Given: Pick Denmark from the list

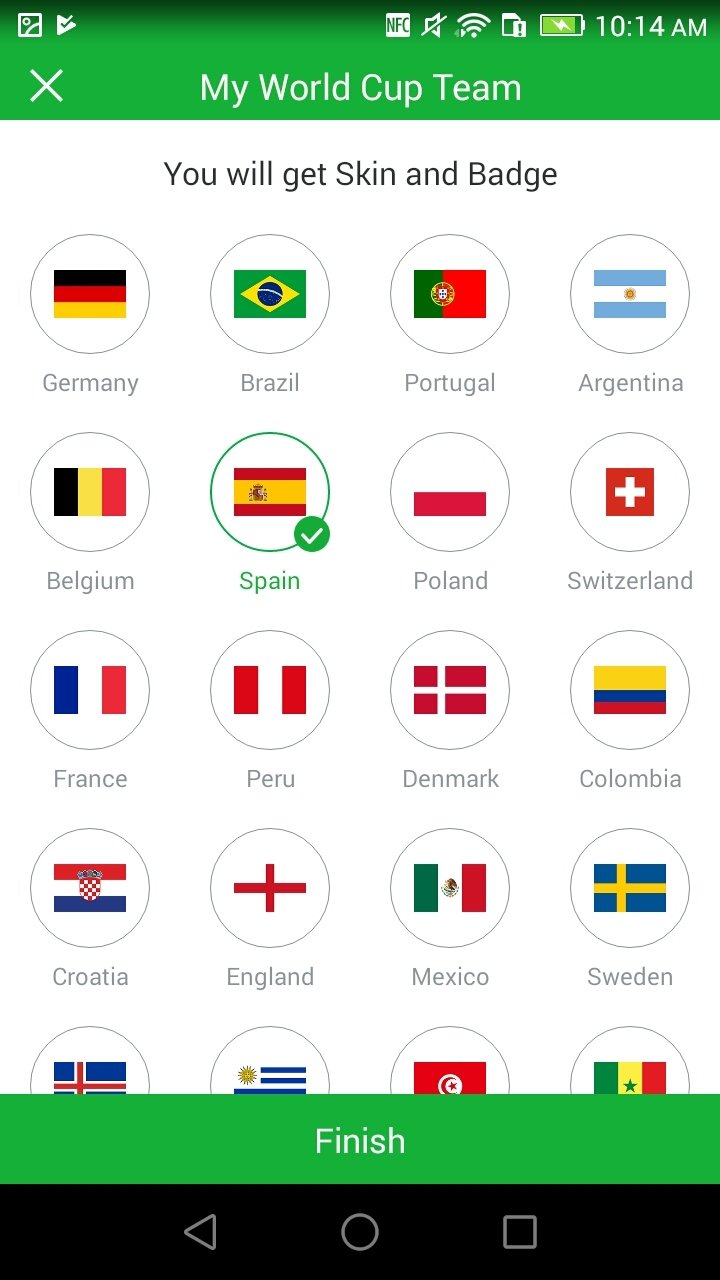Looking at the screenshot, I should pyautogui.click(x=450, y=690).
